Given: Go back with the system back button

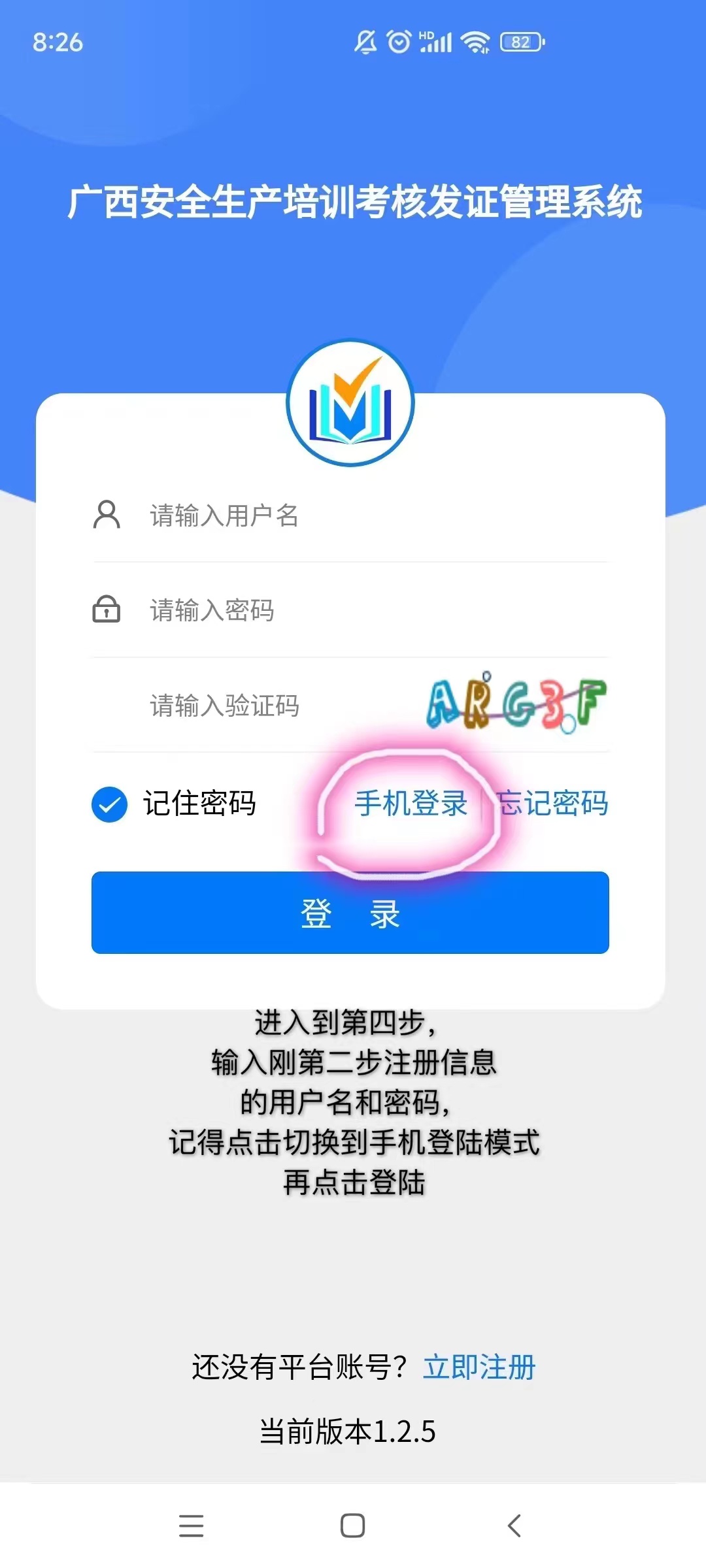Looking at the screenshot, I should [x=514, y=1526].
